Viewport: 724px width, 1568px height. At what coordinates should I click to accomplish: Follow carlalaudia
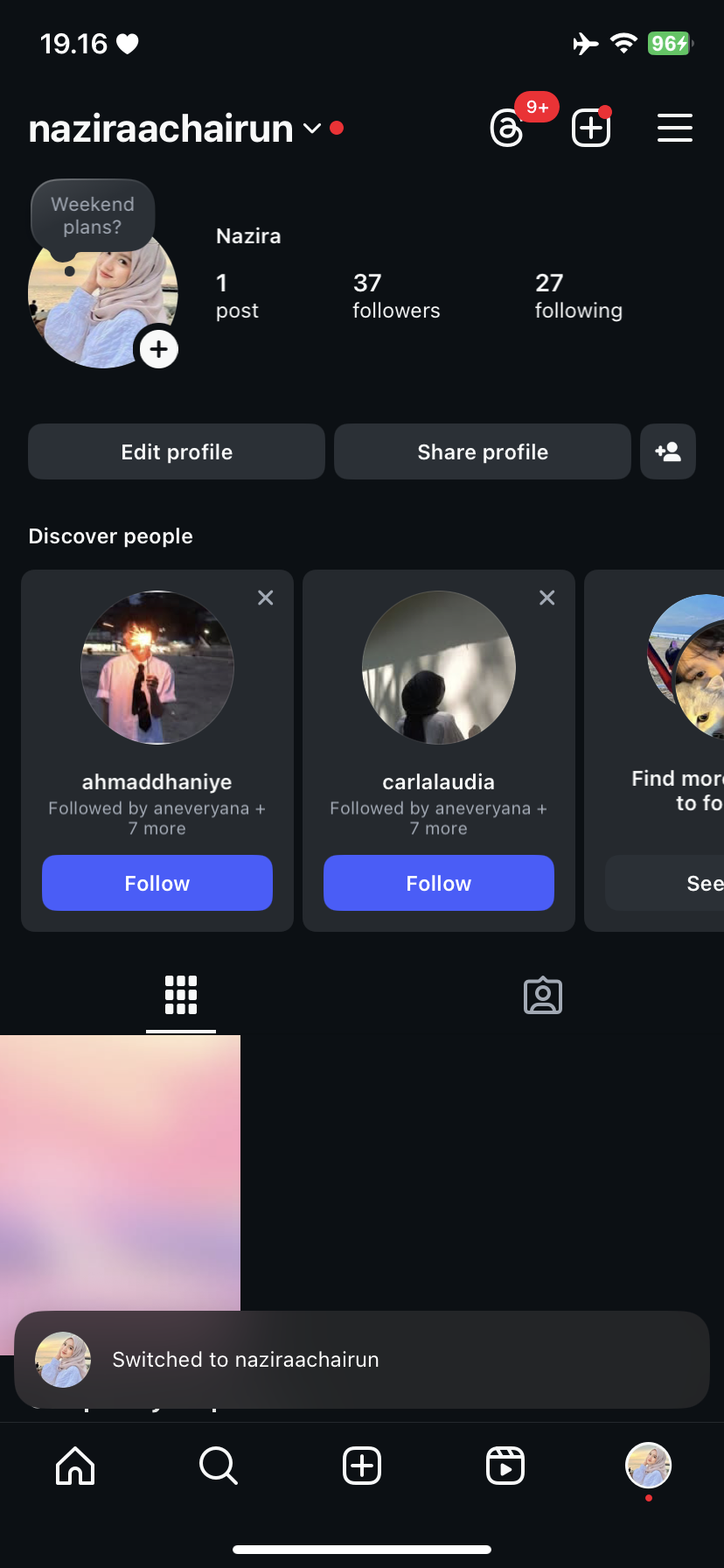tap(438, 883)
